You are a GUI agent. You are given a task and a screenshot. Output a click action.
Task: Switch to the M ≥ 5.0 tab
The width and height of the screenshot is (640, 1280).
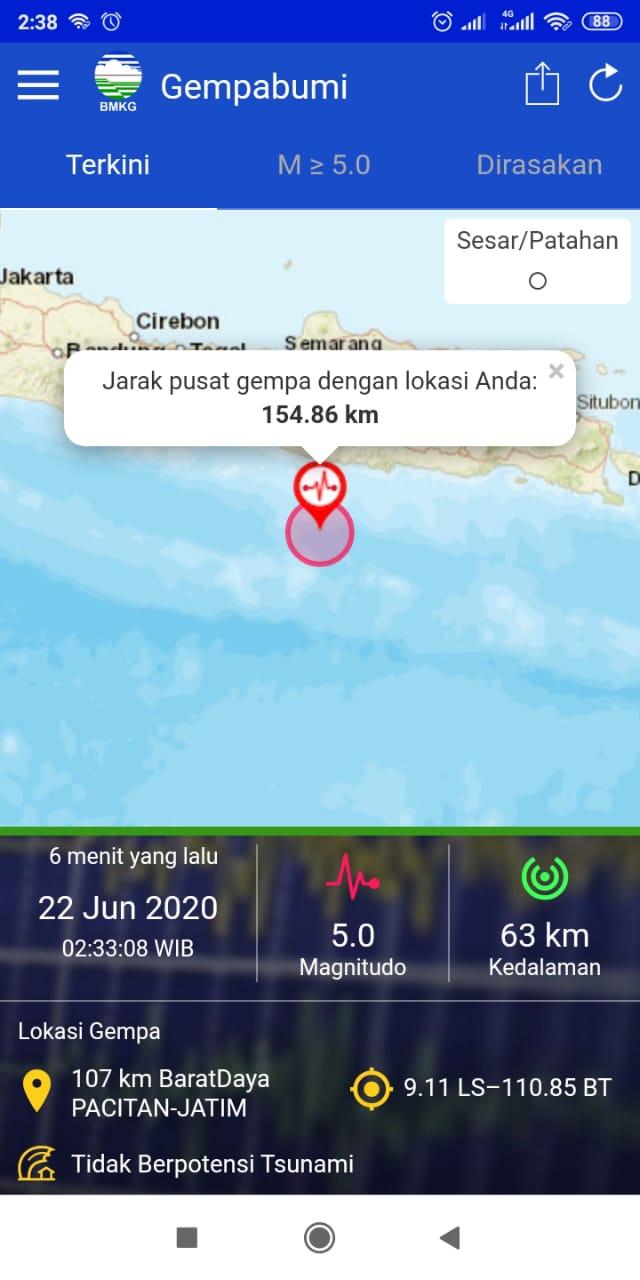pos(323,165)
